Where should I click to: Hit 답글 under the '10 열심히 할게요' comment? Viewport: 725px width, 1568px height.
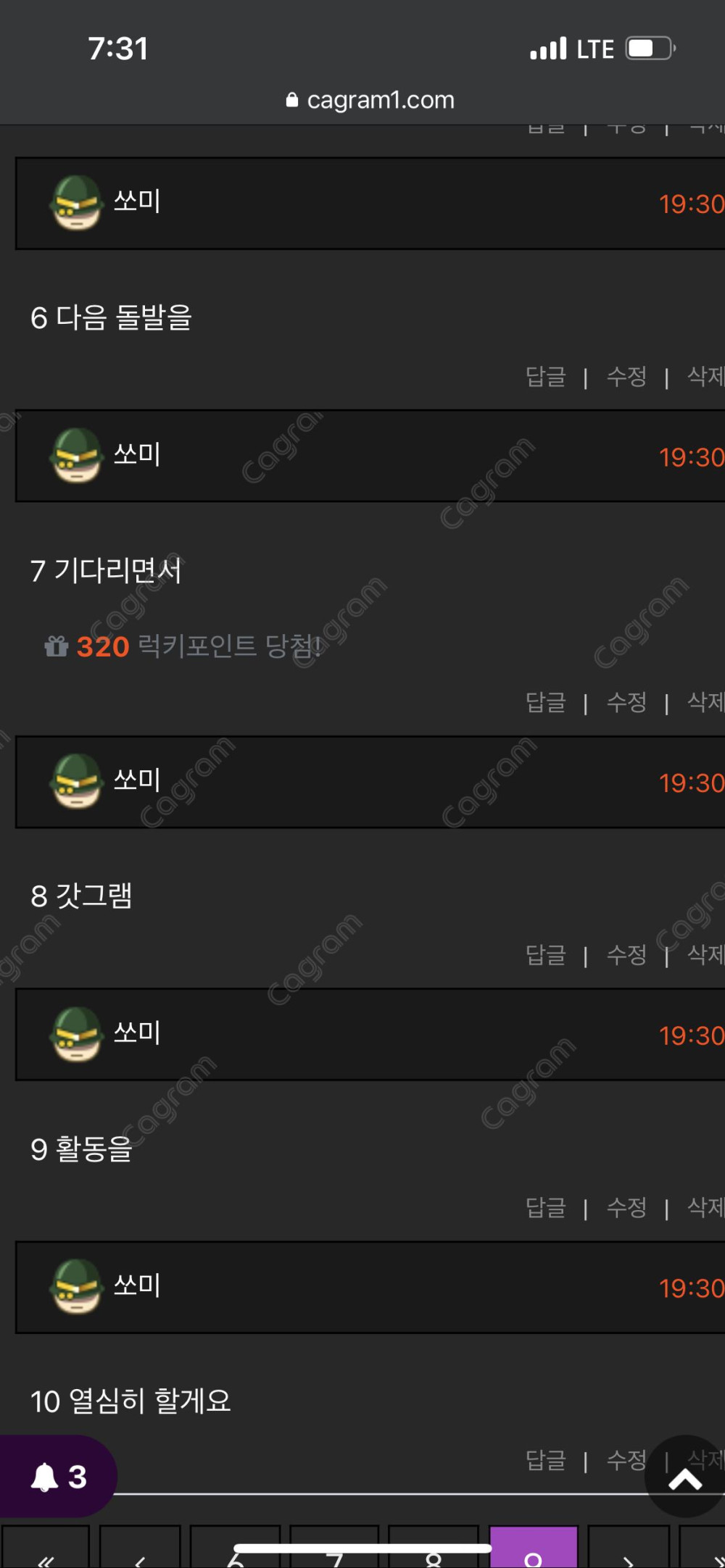point(545,1460)
